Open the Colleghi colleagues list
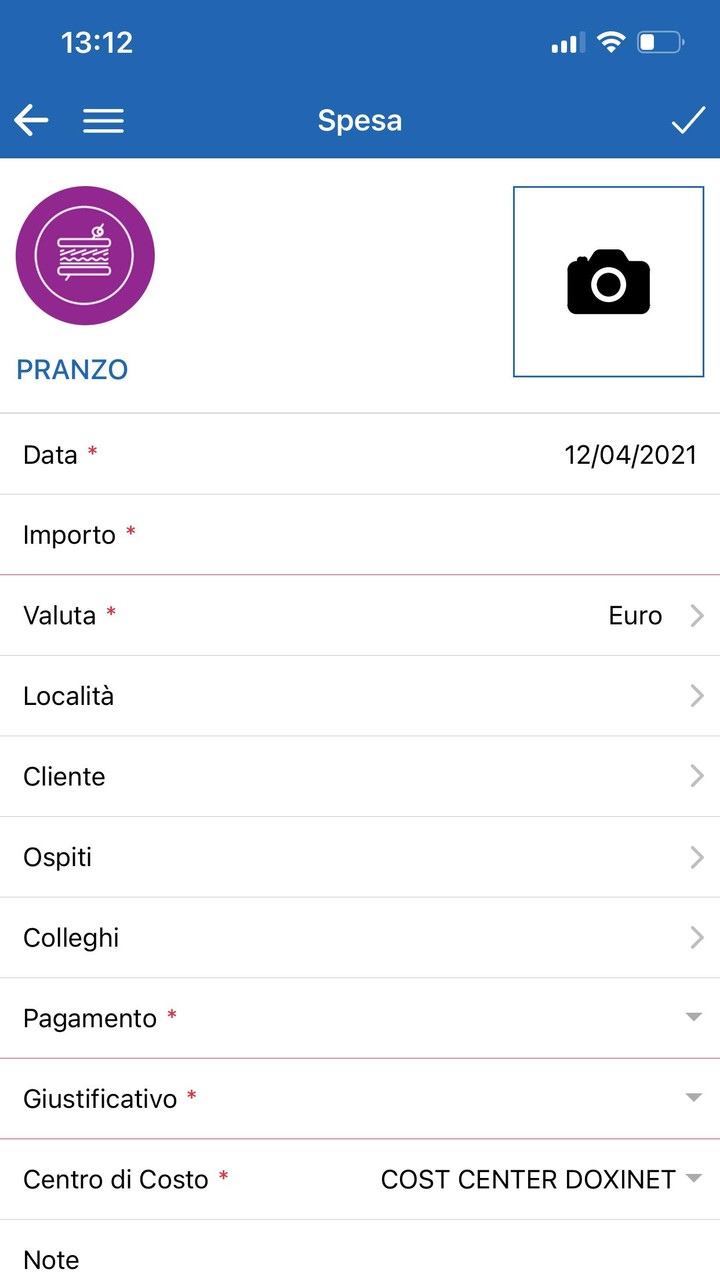 click(x=360, y=937)
